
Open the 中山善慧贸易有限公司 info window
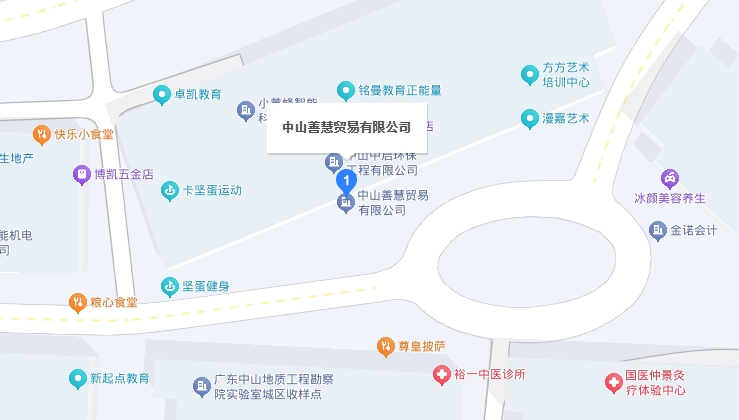tap(347, 128)
